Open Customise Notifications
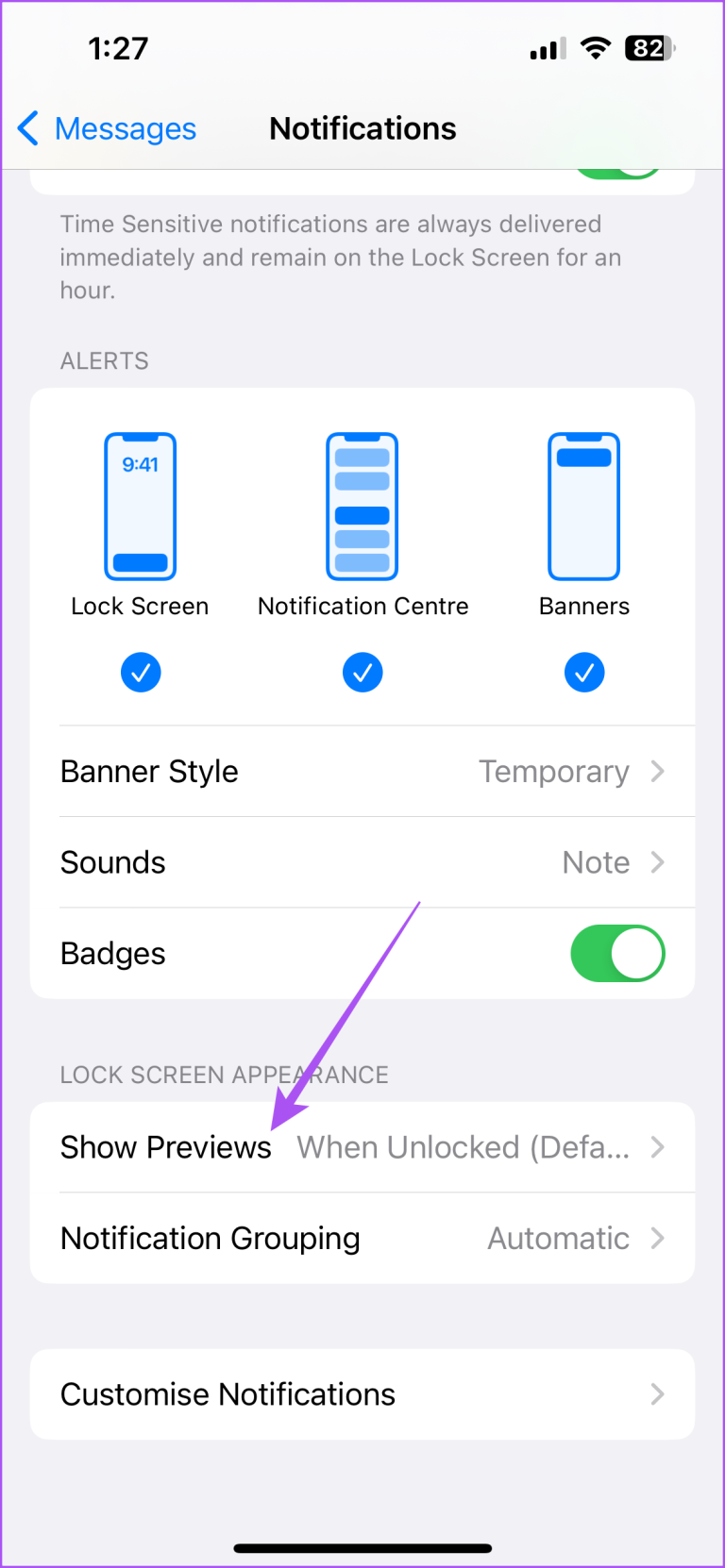The width and height of the screenshot is (725, 1568). pyautogui.click(x=362, y=1393)
